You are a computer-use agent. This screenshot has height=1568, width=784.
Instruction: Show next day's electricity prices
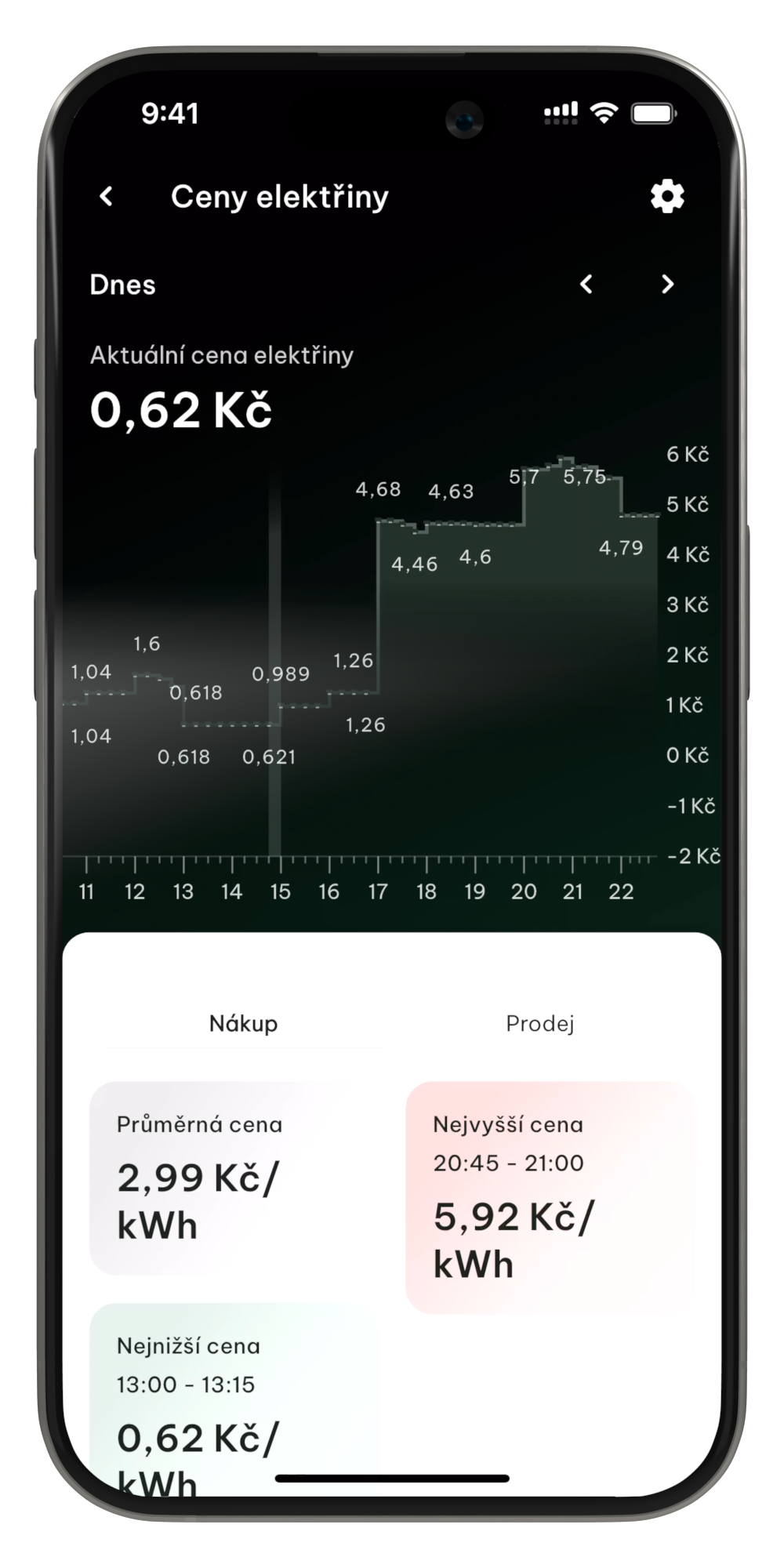tap(667, 284)
